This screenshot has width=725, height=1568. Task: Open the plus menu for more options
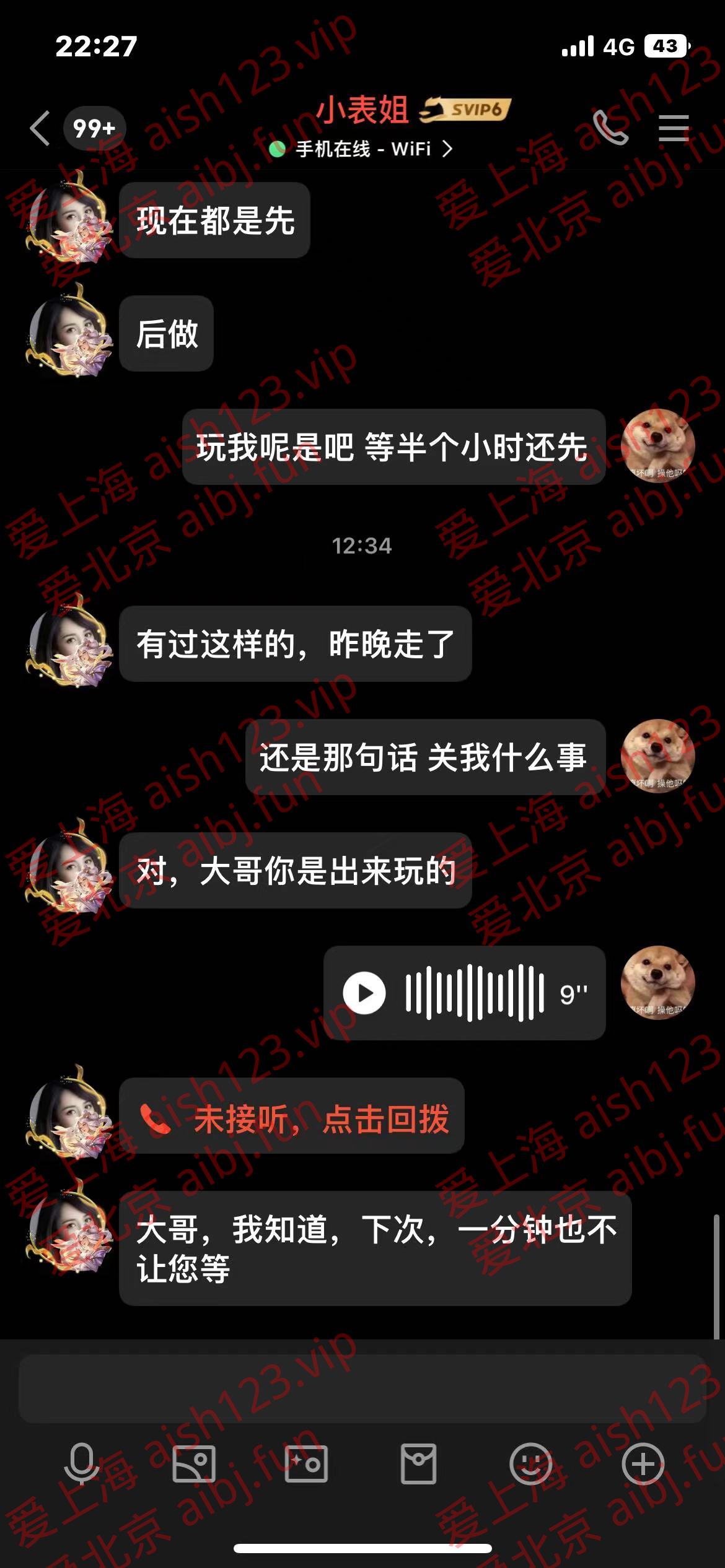(x=643, y=1464)
